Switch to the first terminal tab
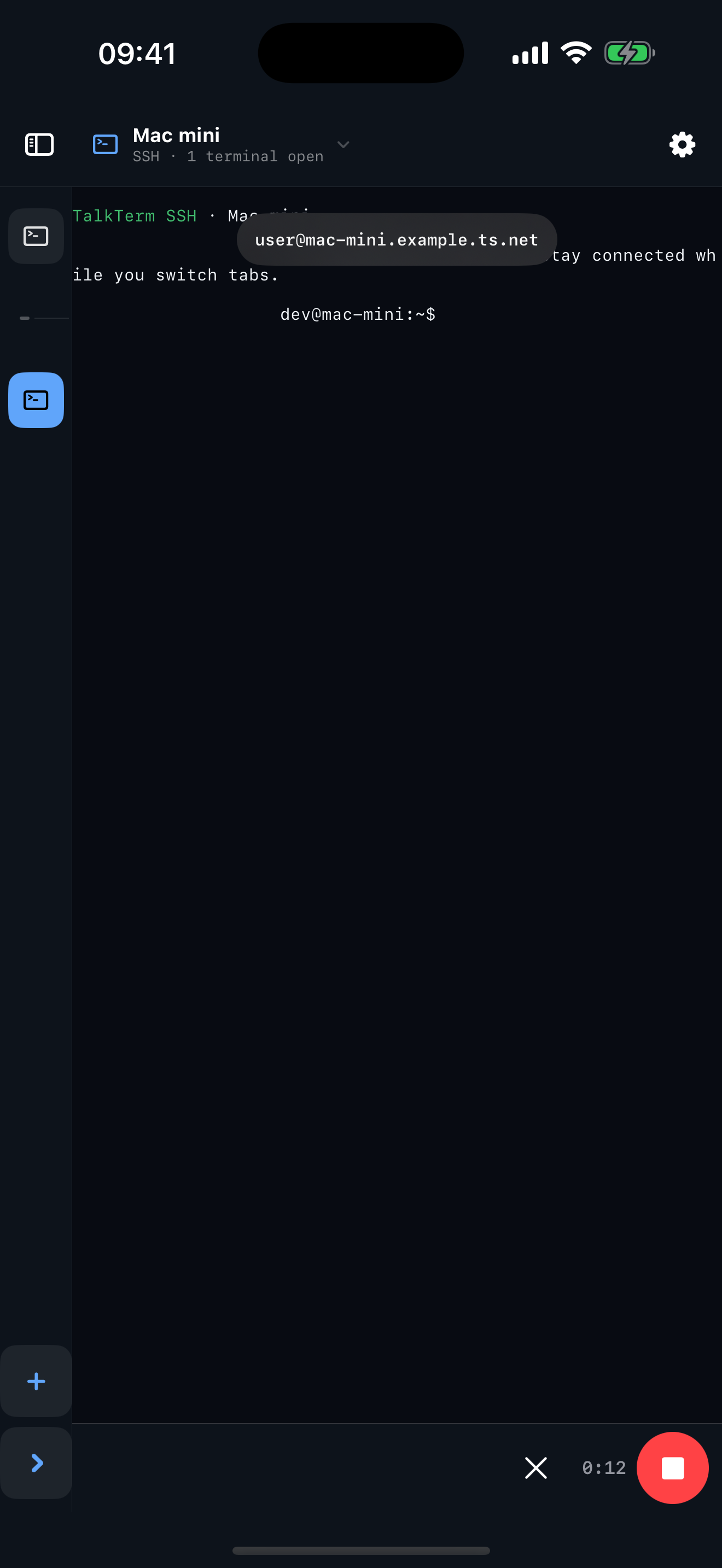722x1568 pixels. 36,236
